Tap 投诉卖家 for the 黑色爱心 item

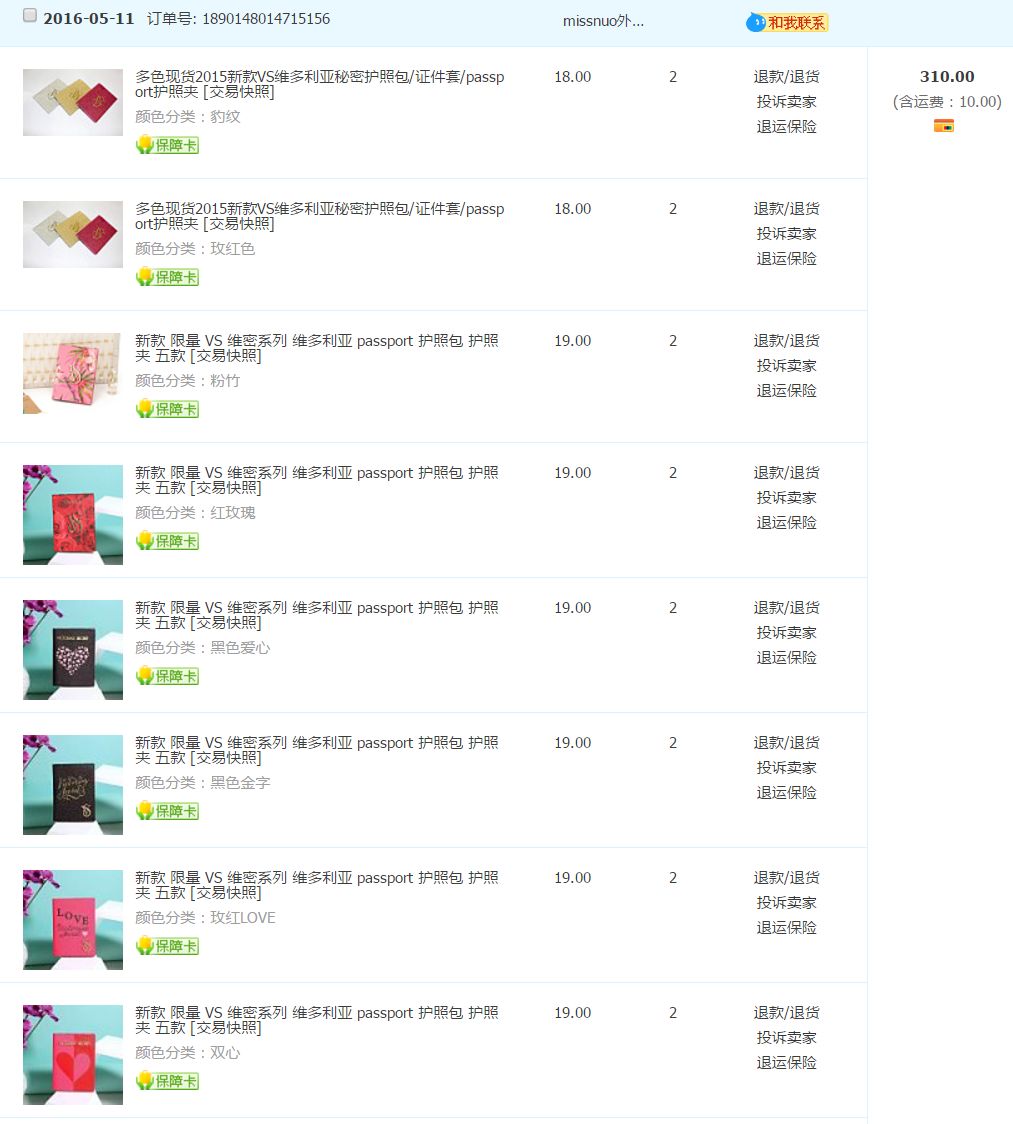click(786, 633)
